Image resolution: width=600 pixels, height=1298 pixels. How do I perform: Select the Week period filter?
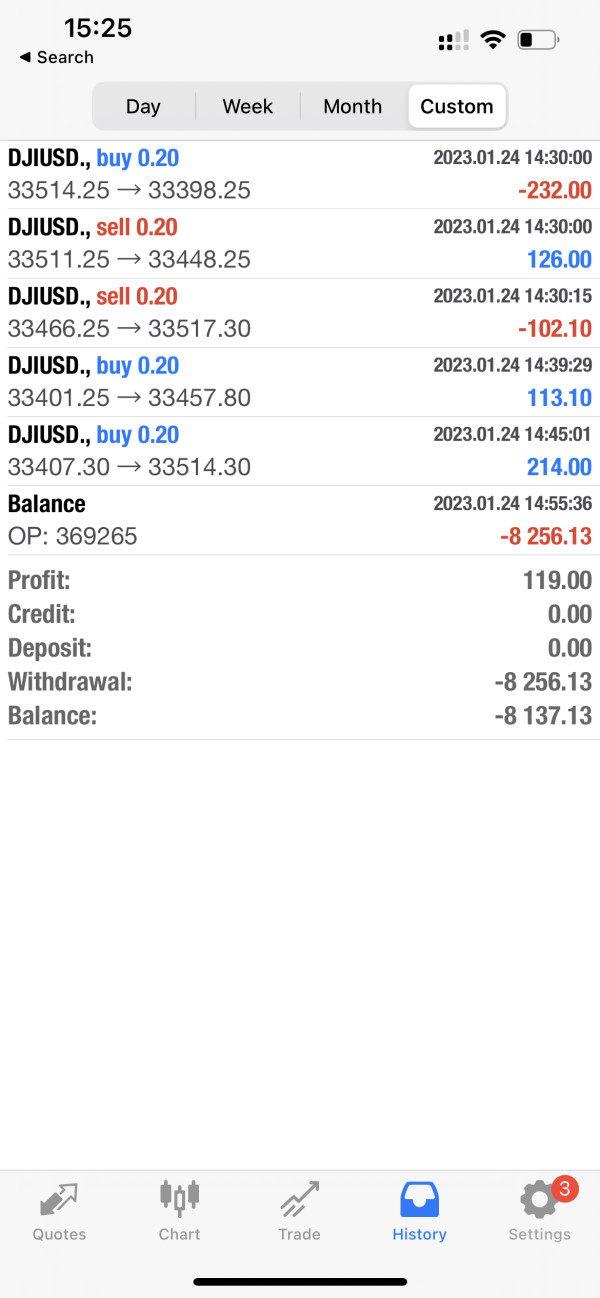(x=248, y=106)
